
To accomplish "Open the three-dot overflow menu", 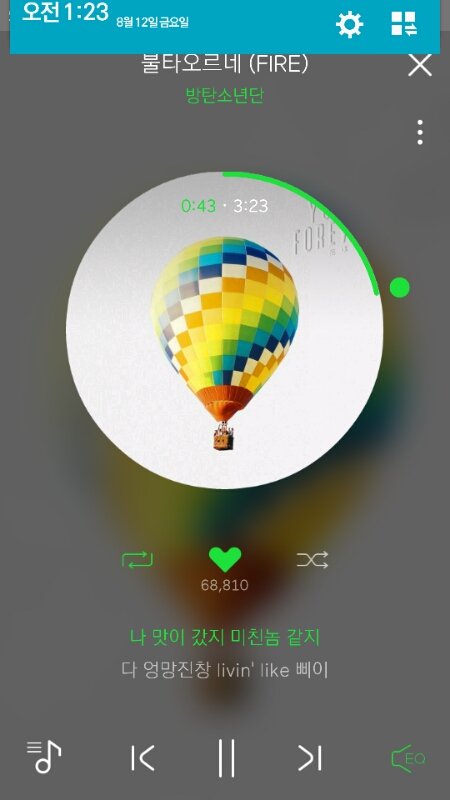I will click(x=420, y=132).
